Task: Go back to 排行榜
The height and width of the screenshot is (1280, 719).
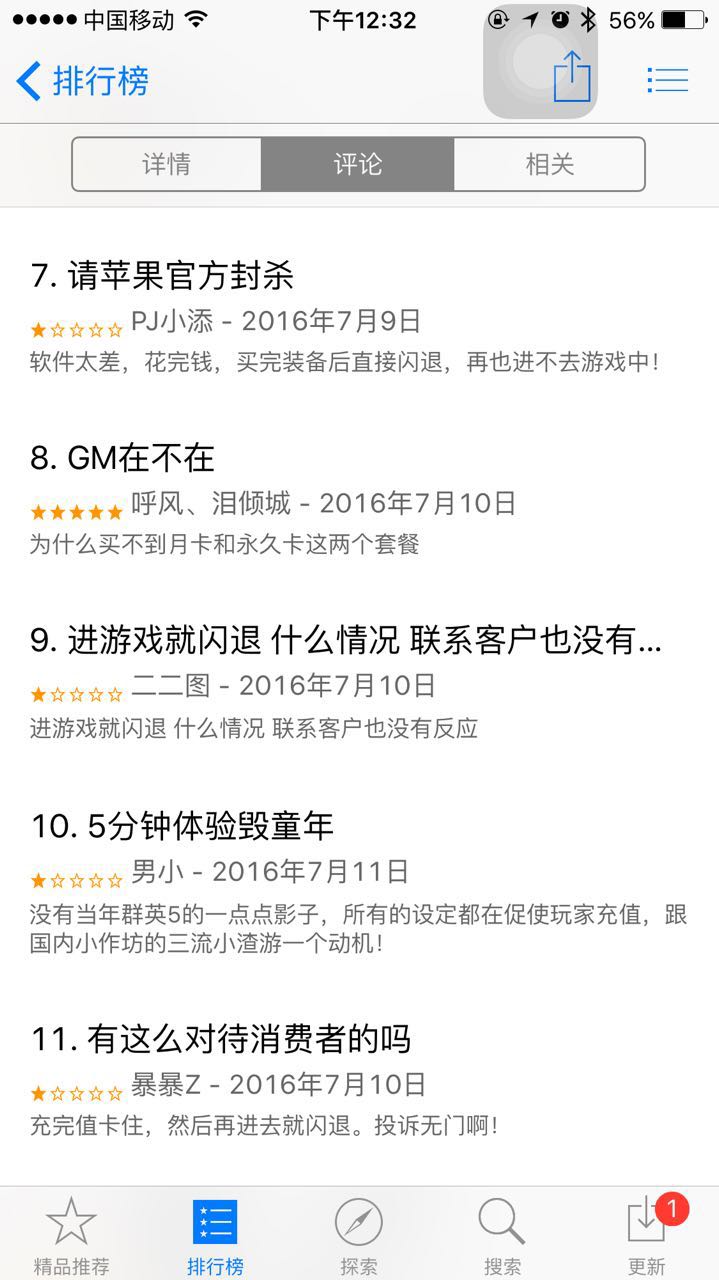Action: pyautogui.click(x=82, y=80)
